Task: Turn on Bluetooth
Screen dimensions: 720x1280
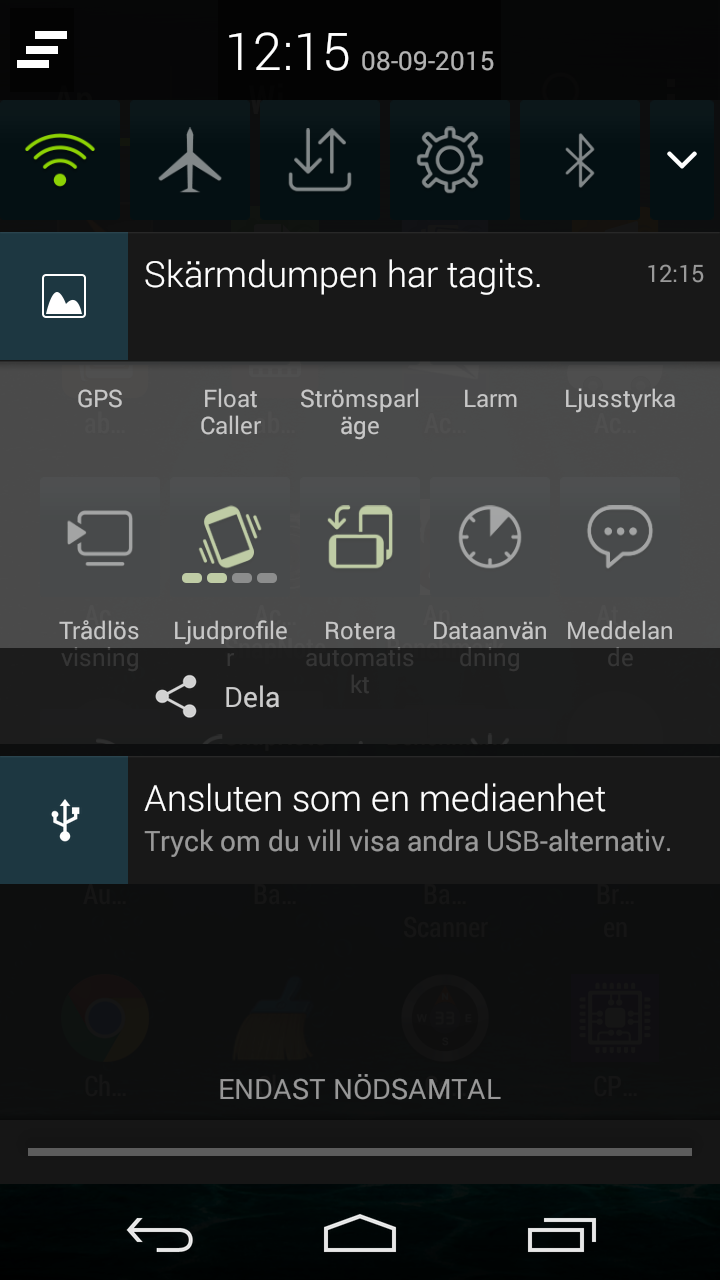Action: pos(580,160)
